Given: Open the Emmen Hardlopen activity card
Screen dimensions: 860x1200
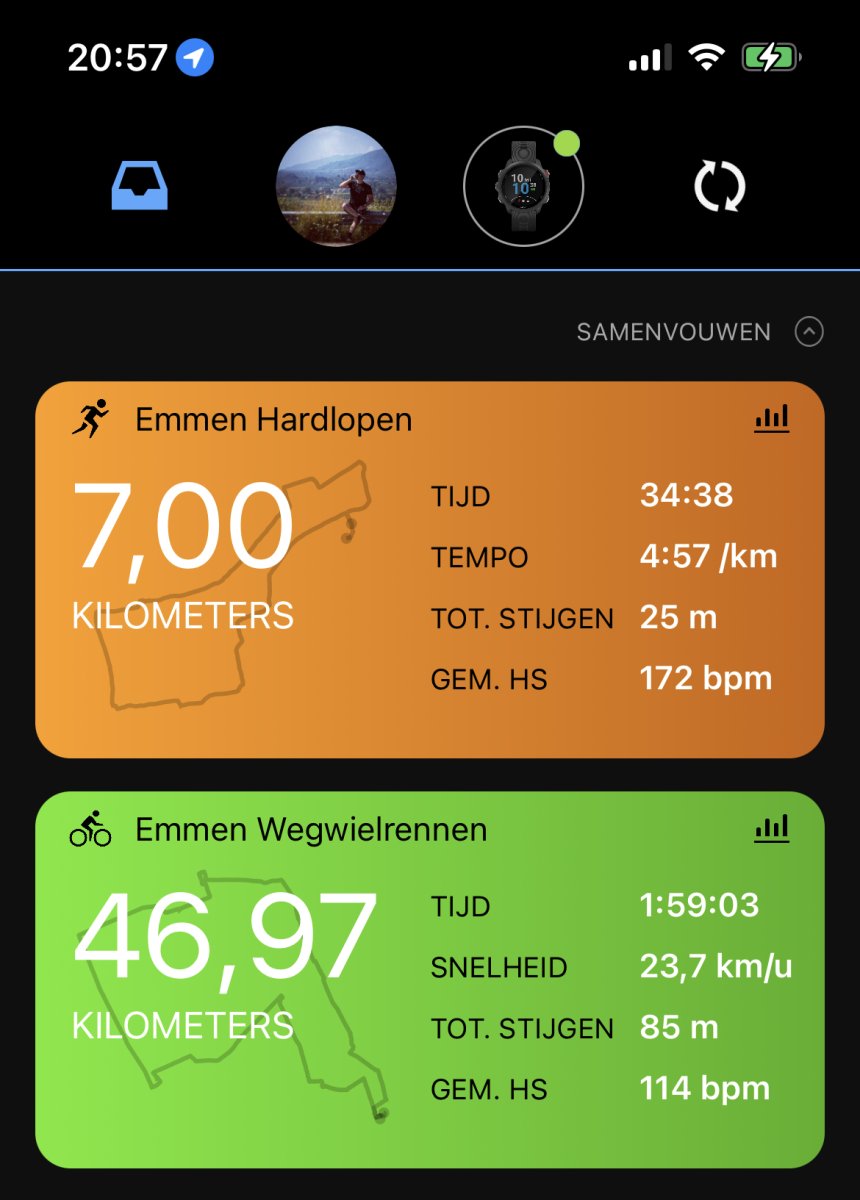Looking at the screenshot, I should click(x=430, y=570).
